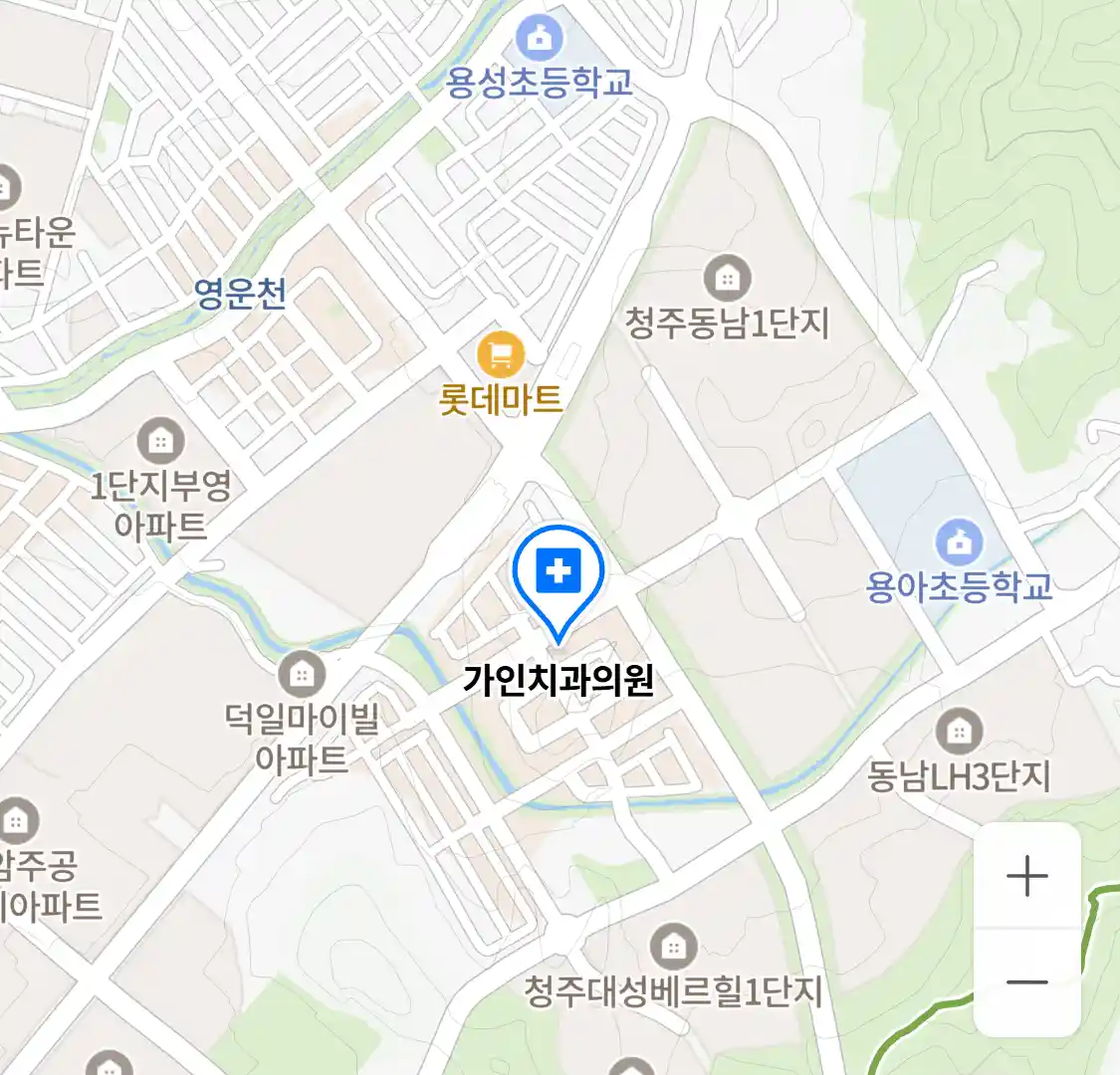Image resolution: width=1120 pixels, height=1075 pixels.
Task: Tap the 청주동남1단지 apartment marker
Action: pyautogui.click(x=727, y=279)
